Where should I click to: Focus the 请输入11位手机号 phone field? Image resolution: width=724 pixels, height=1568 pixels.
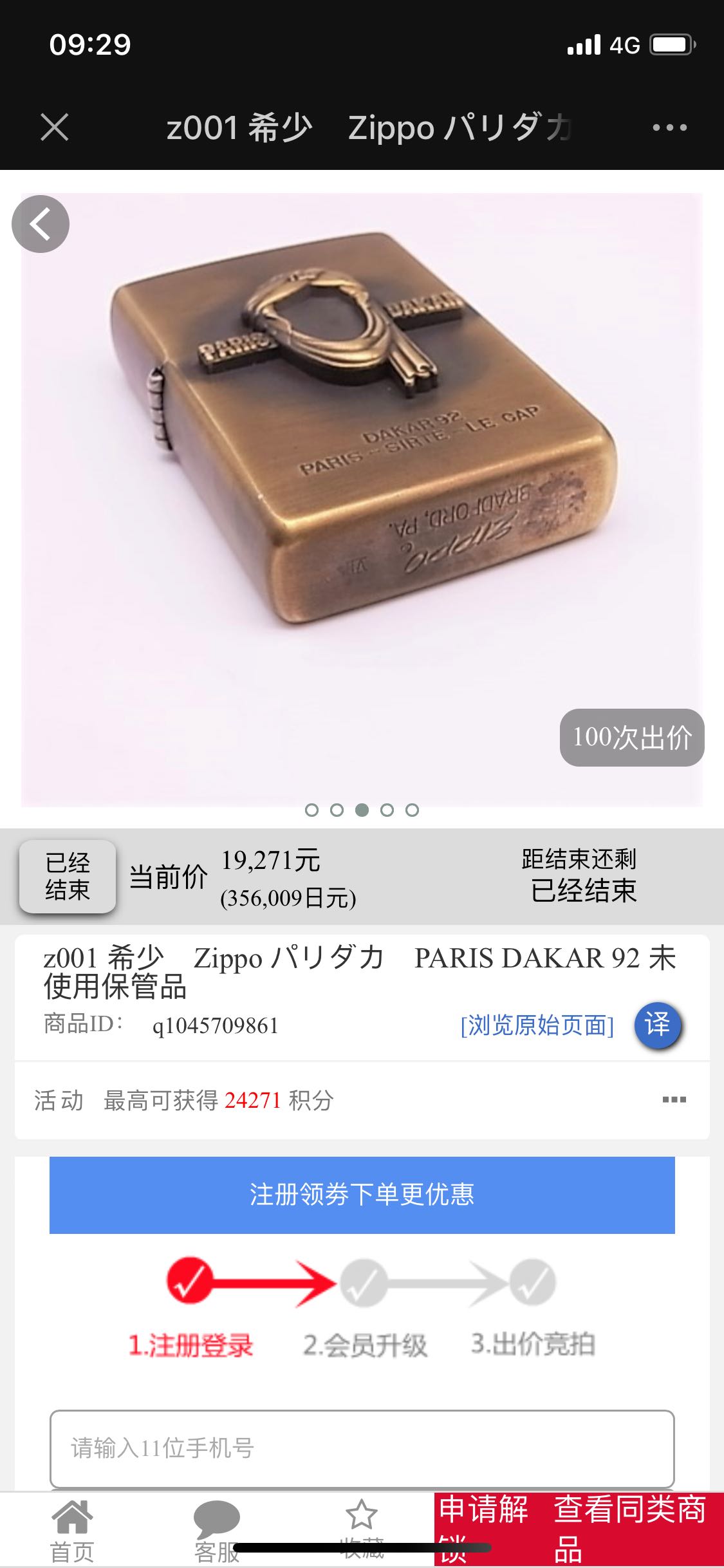(362, 1448)
